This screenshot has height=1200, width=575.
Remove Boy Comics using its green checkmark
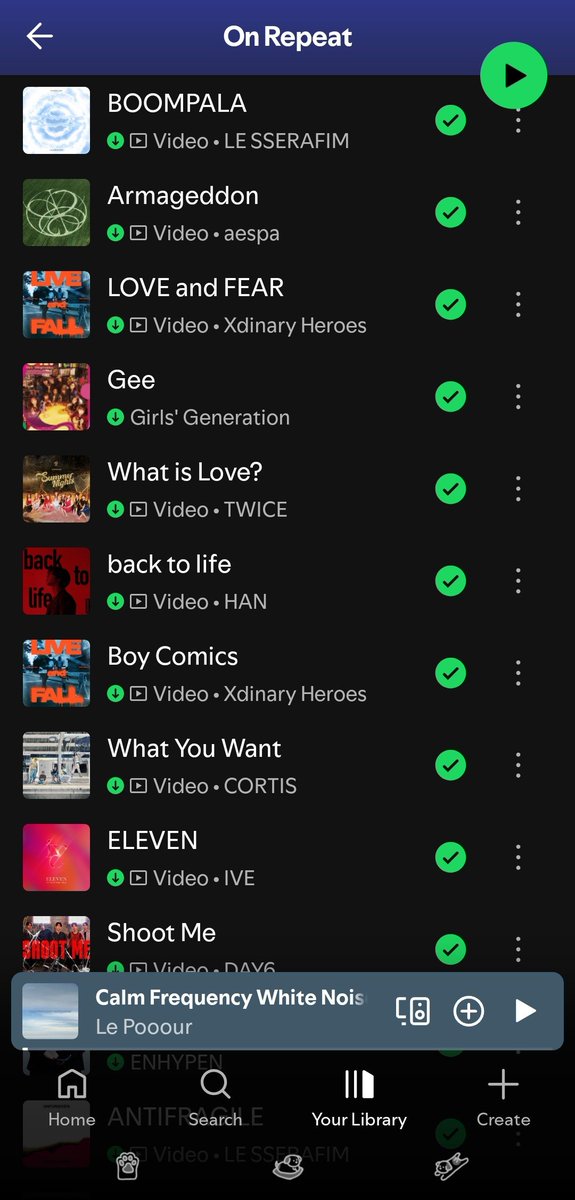[x=451, y=673]
